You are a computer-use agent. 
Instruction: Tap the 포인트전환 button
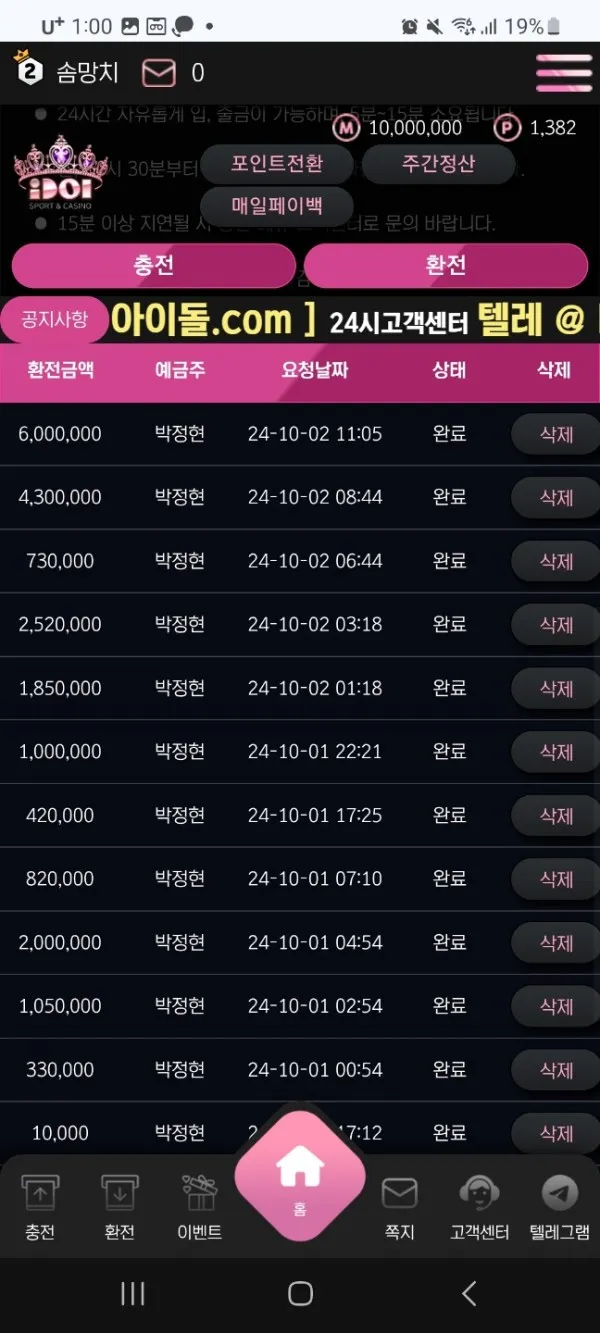(277, 163)
